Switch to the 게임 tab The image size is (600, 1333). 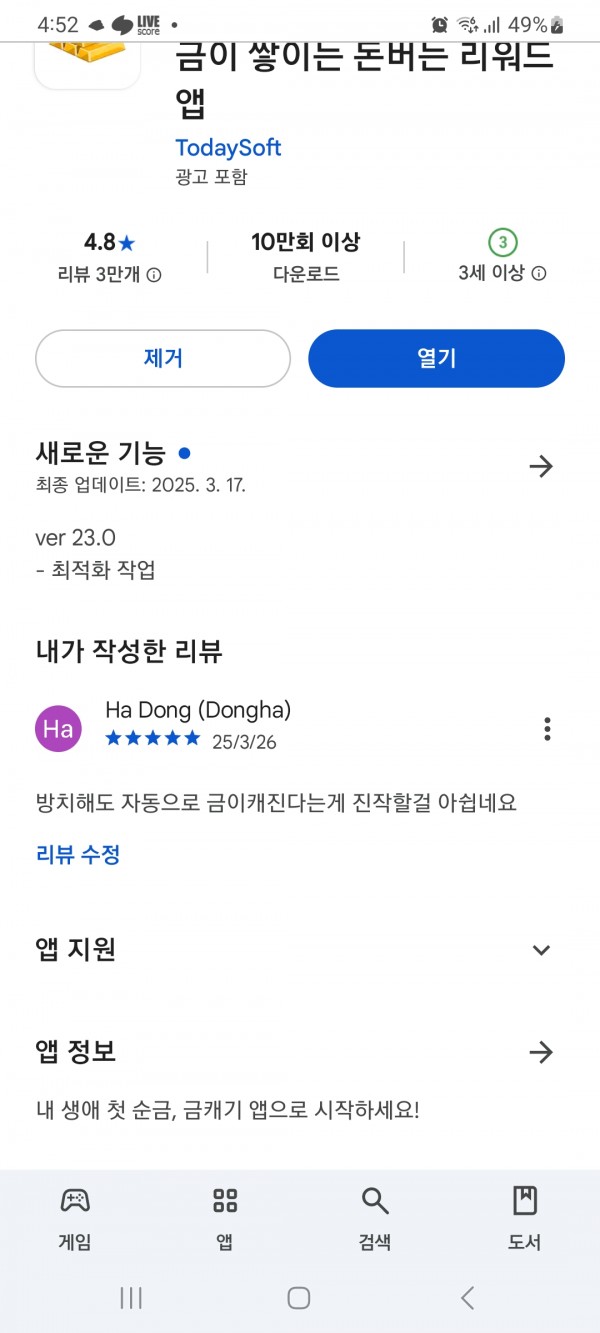pos(75,1219)
